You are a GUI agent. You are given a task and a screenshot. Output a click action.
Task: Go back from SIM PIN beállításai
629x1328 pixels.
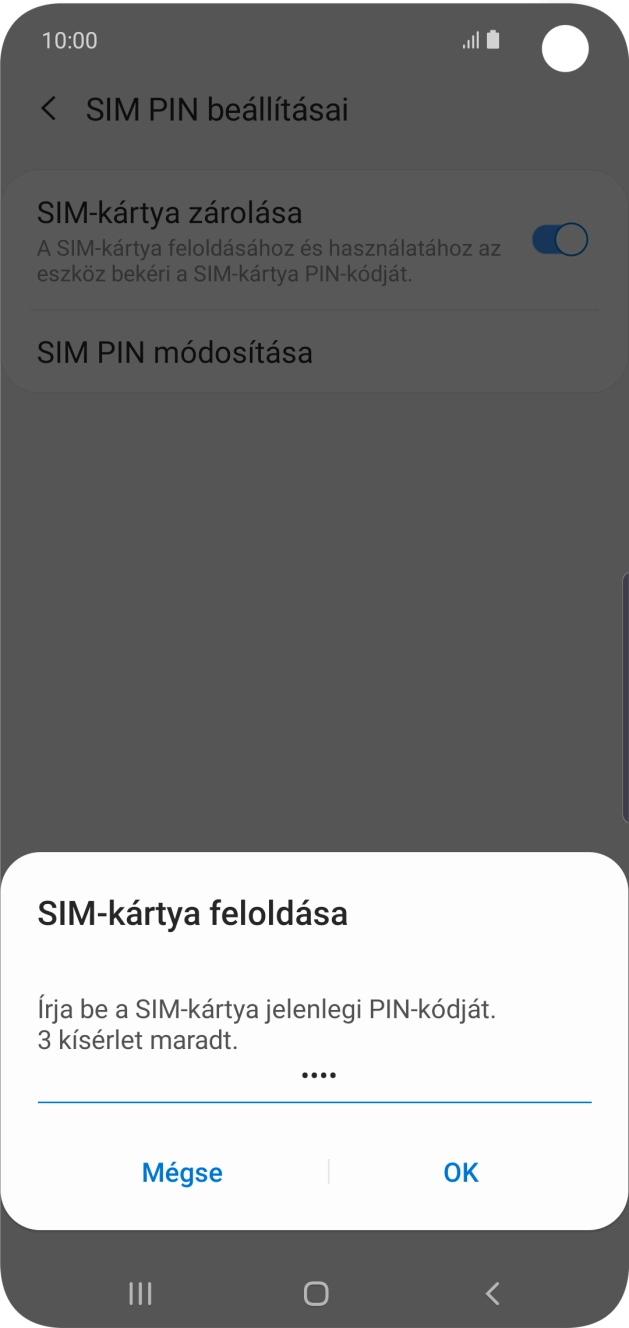[48, 109]
